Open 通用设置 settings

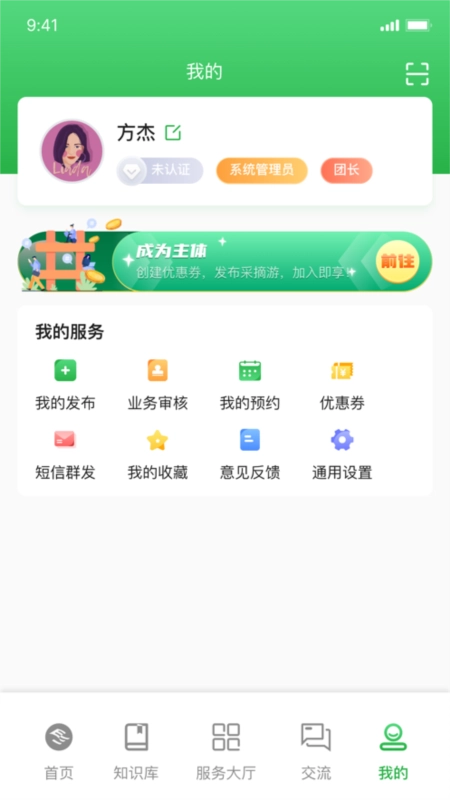(342, 455)
